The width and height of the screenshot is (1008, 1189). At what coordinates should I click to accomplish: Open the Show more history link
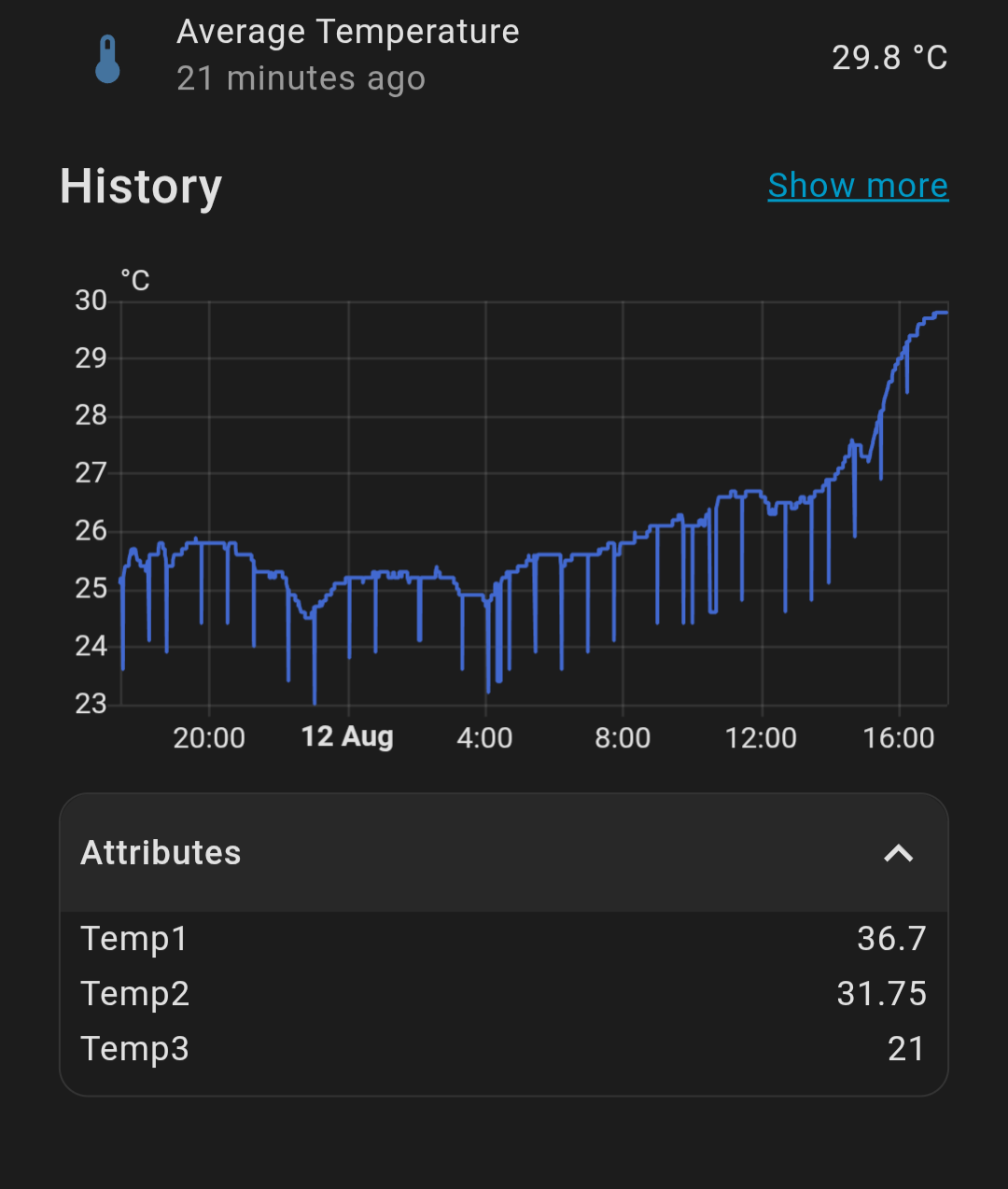click(858, 186)
